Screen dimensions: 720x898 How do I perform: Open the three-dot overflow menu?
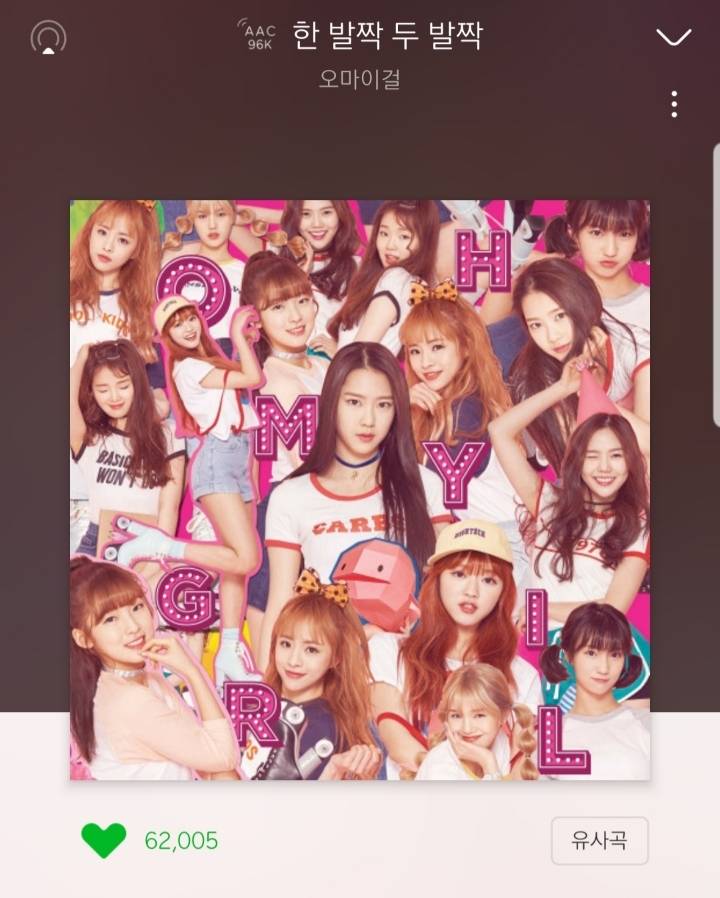[x=674, y=103]
